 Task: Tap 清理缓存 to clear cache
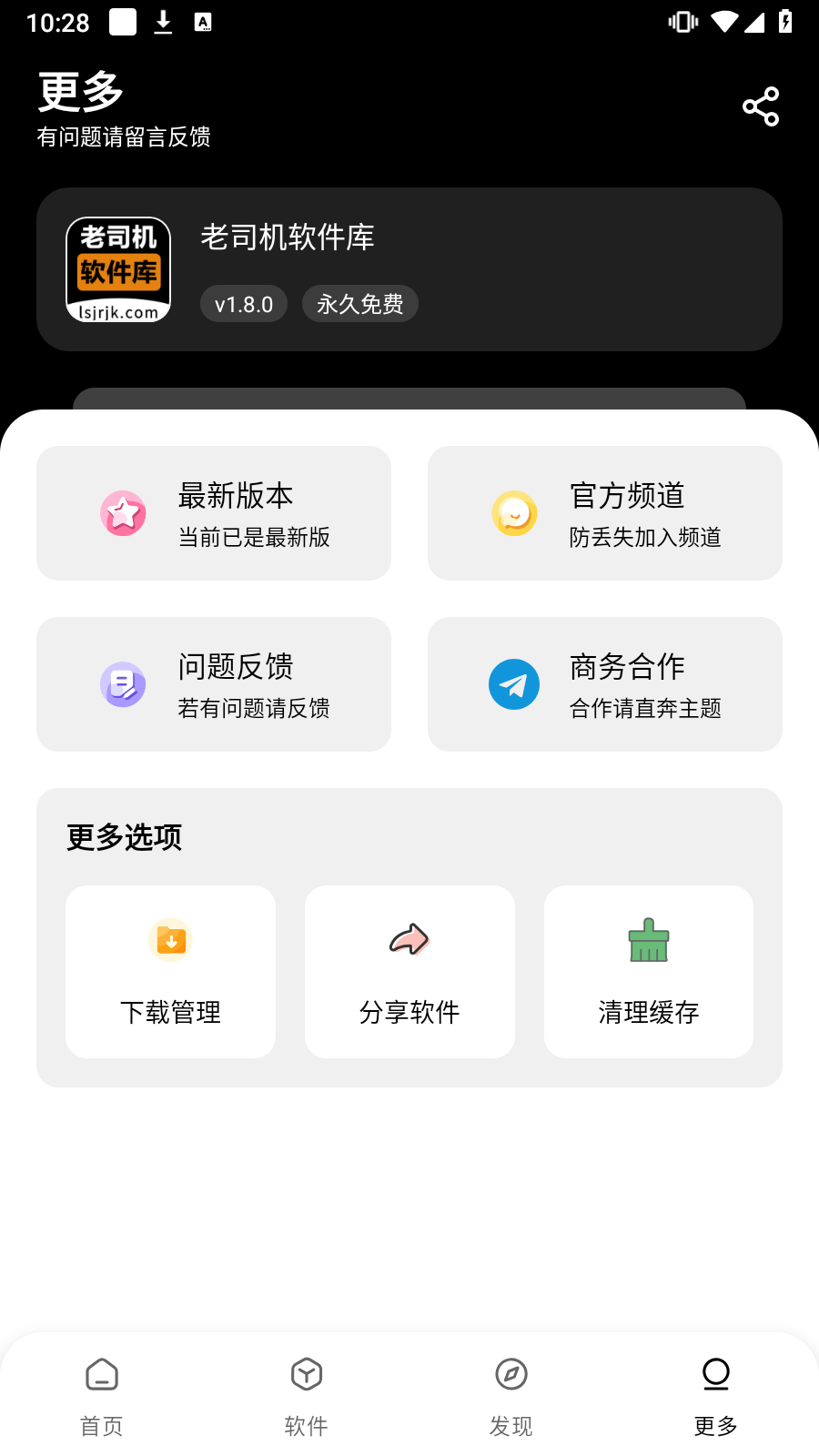click(x=649, y=972)
